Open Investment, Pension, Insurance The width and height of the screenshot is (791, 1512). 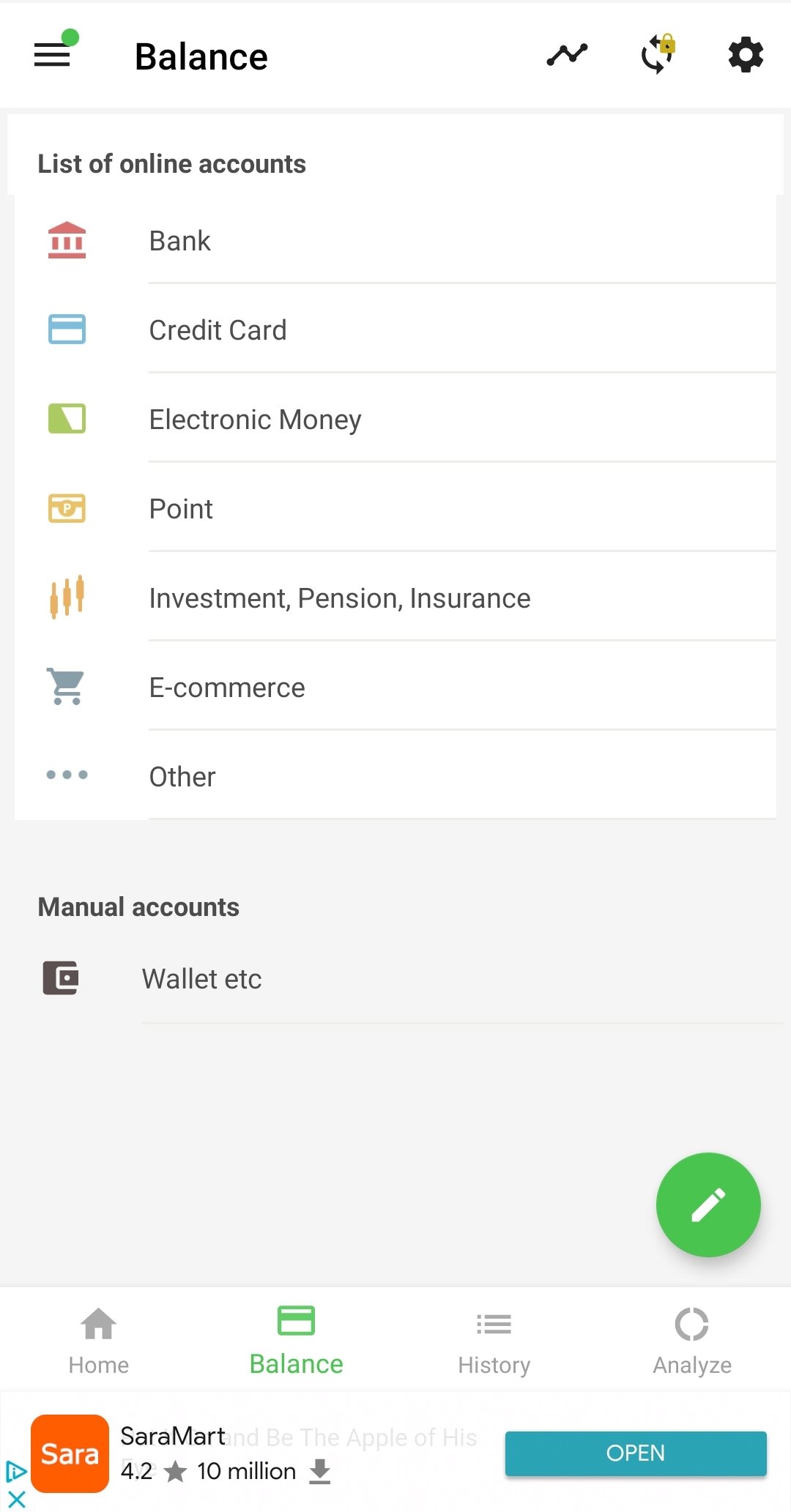[x=395, y=598]
